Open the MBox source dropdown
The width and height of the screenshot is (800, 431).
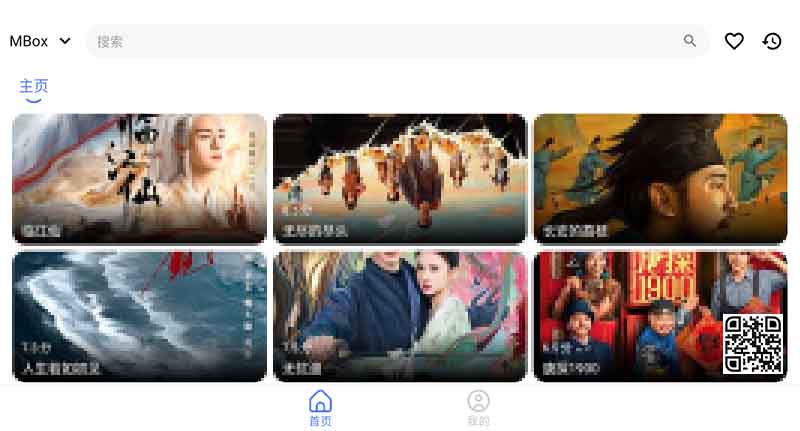pyautogui.click(x=40, y=41)
